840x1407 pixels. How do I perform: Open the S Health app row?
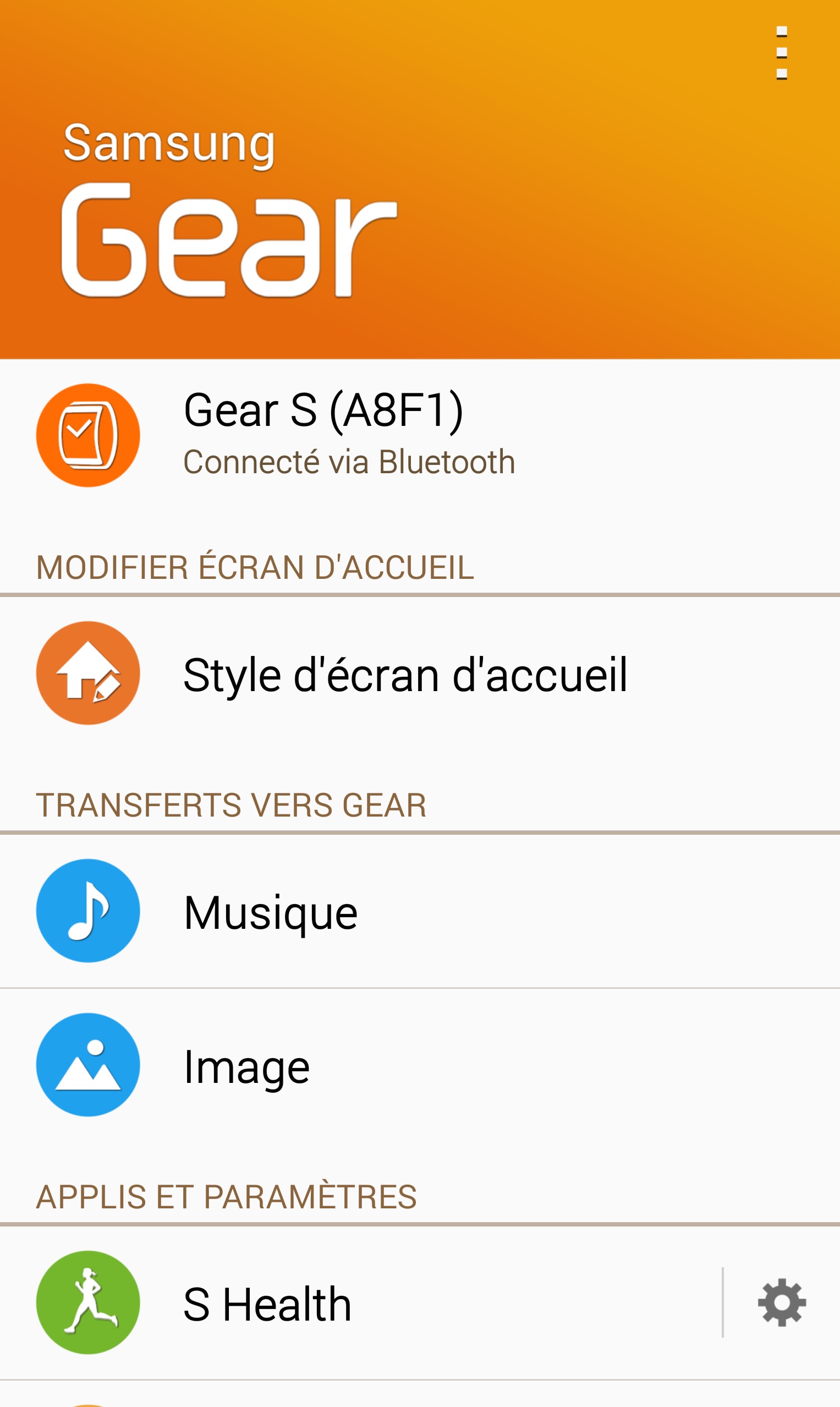point(267,1304)
